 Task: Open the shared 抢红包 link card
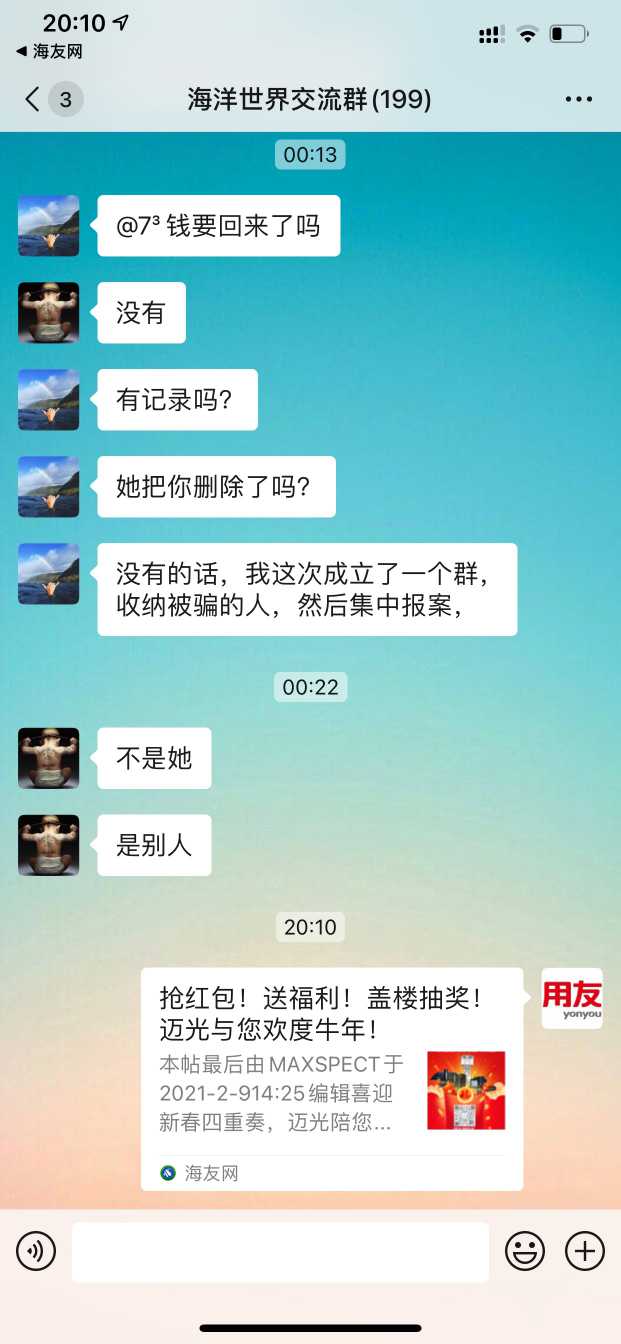[x=331, y=1078]
